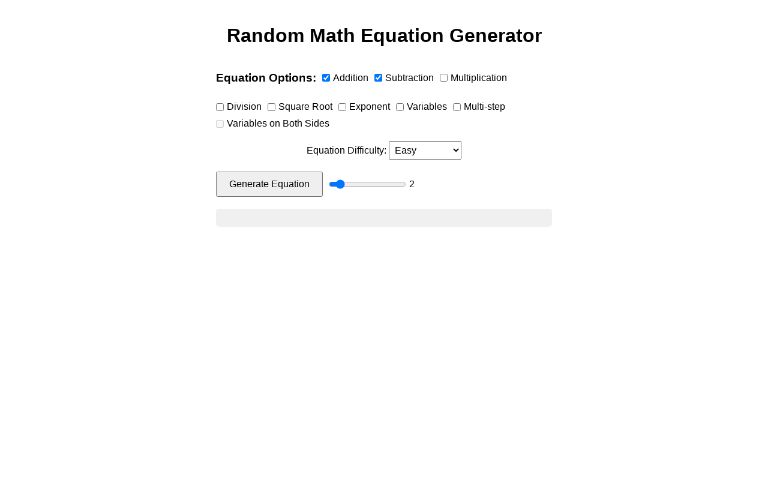Tick the Exponent checkbox
Image resolution: width=768 pixels, height=480 pixels.
342,107
